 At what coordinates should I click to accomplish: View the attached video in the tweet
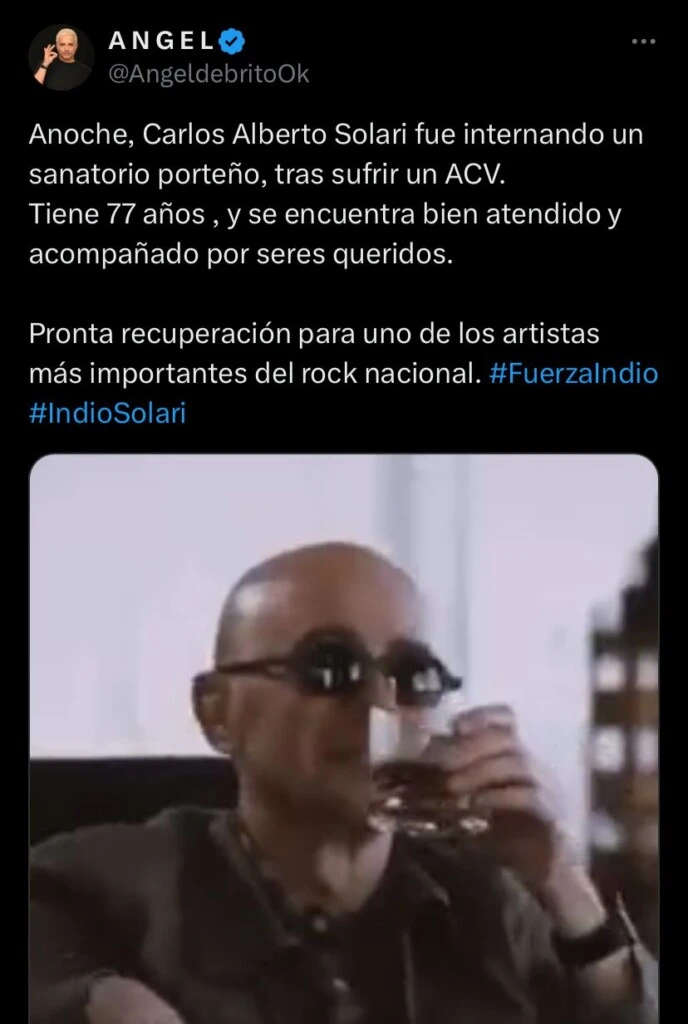click(x=344, y=738)
